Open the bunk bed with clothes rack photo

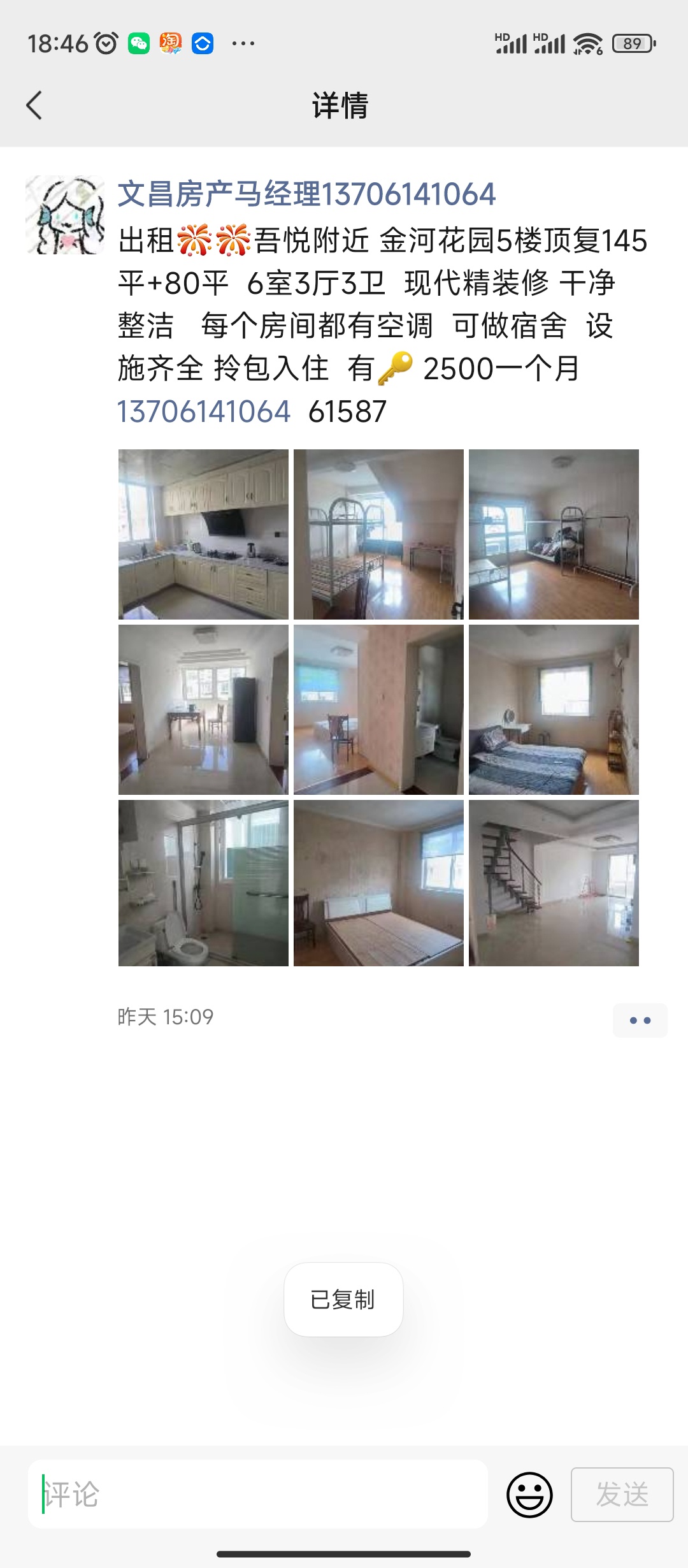click(x=554, y=534)
